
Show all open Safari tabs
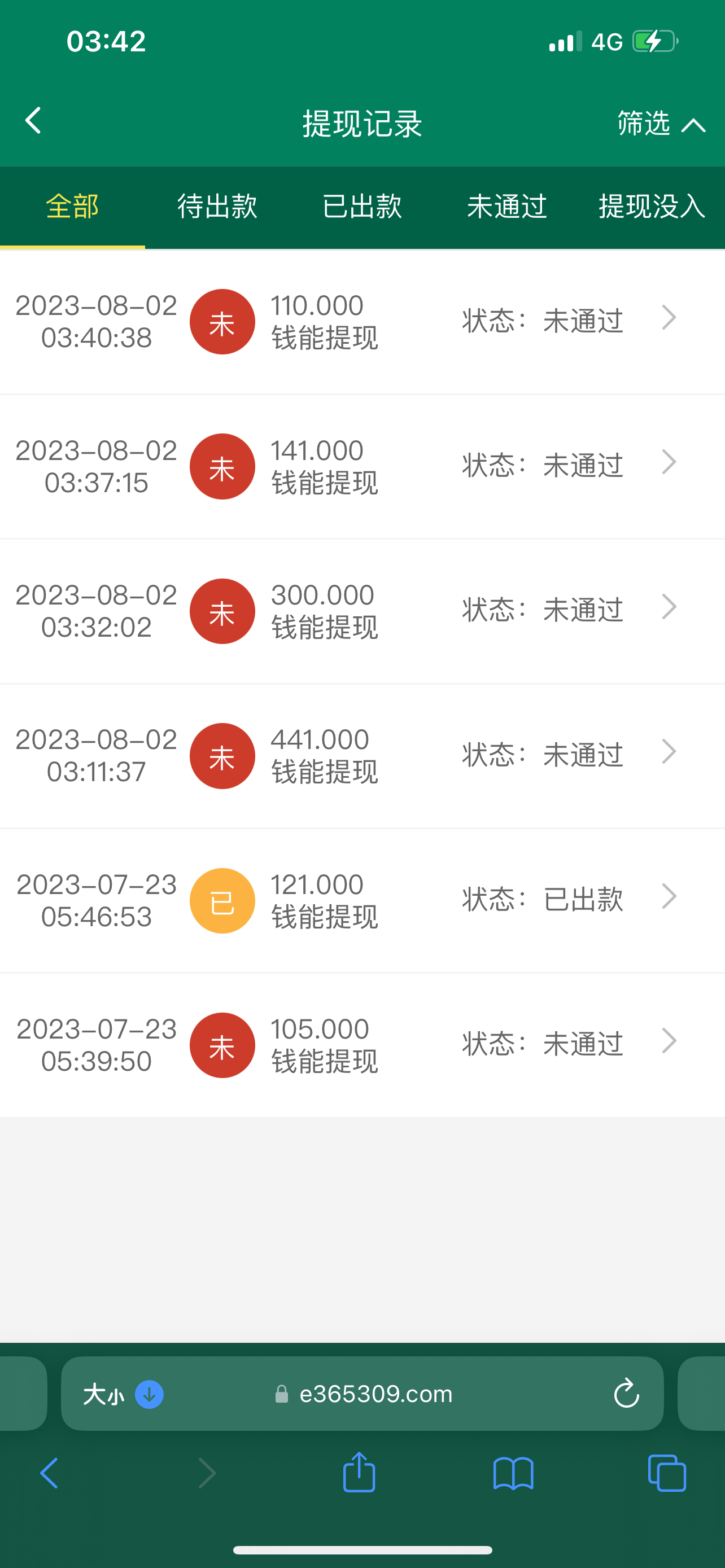(667, 1473)
